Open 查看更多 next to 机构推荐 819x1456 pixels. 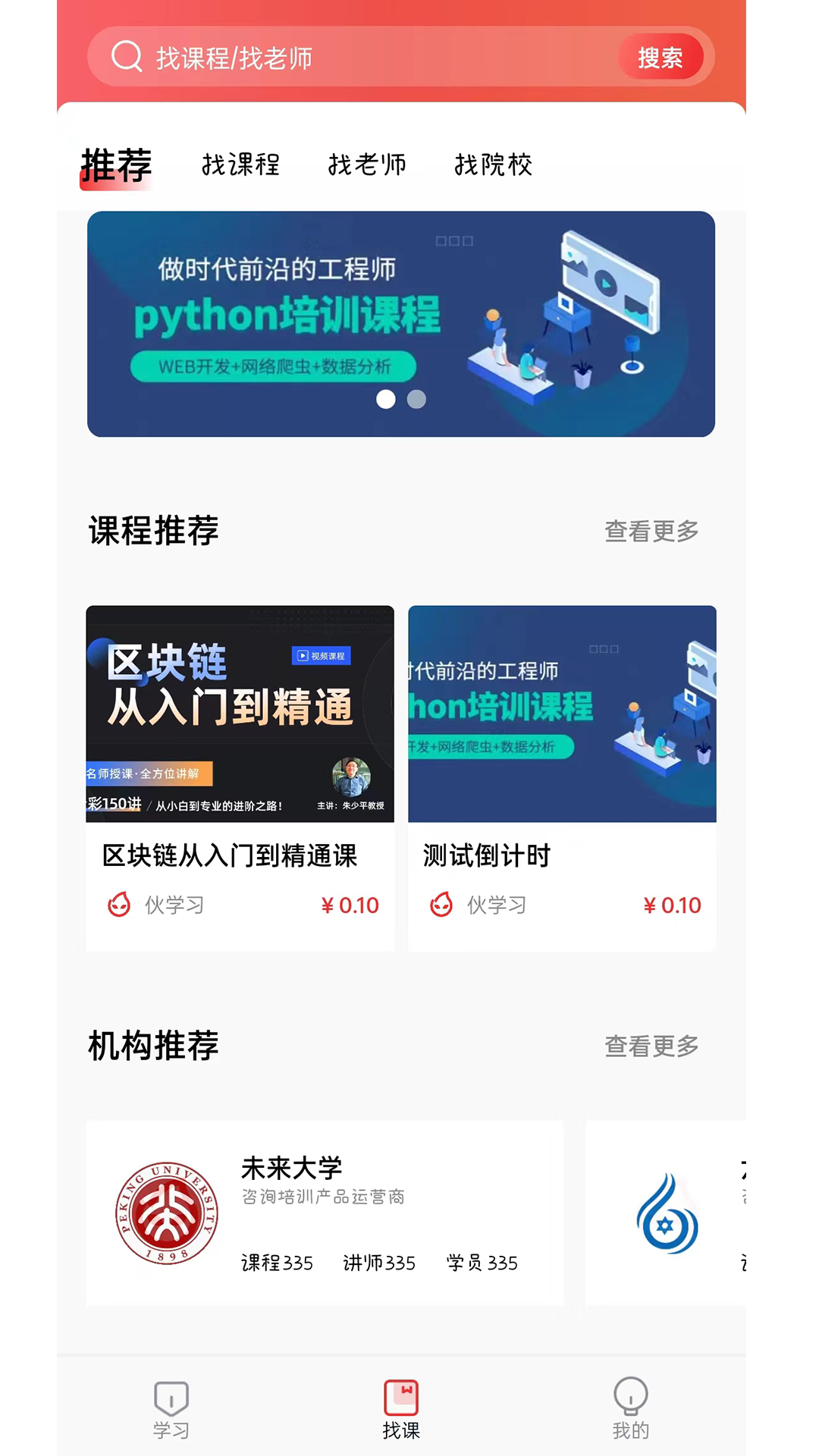[x=651, y=1045]
